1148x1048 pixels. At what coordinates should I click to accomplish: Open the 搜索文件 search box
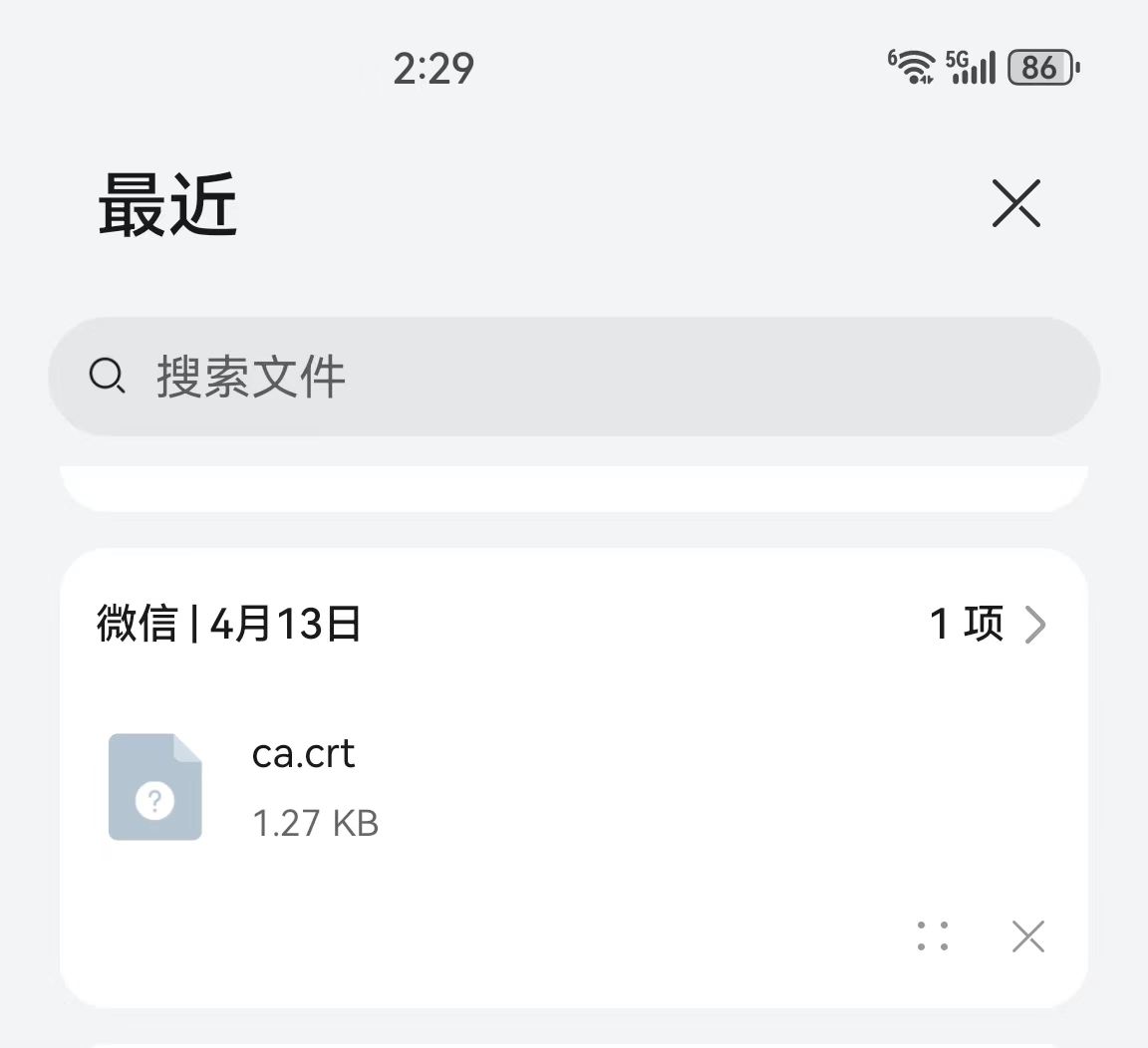click(x=574, y=377)
